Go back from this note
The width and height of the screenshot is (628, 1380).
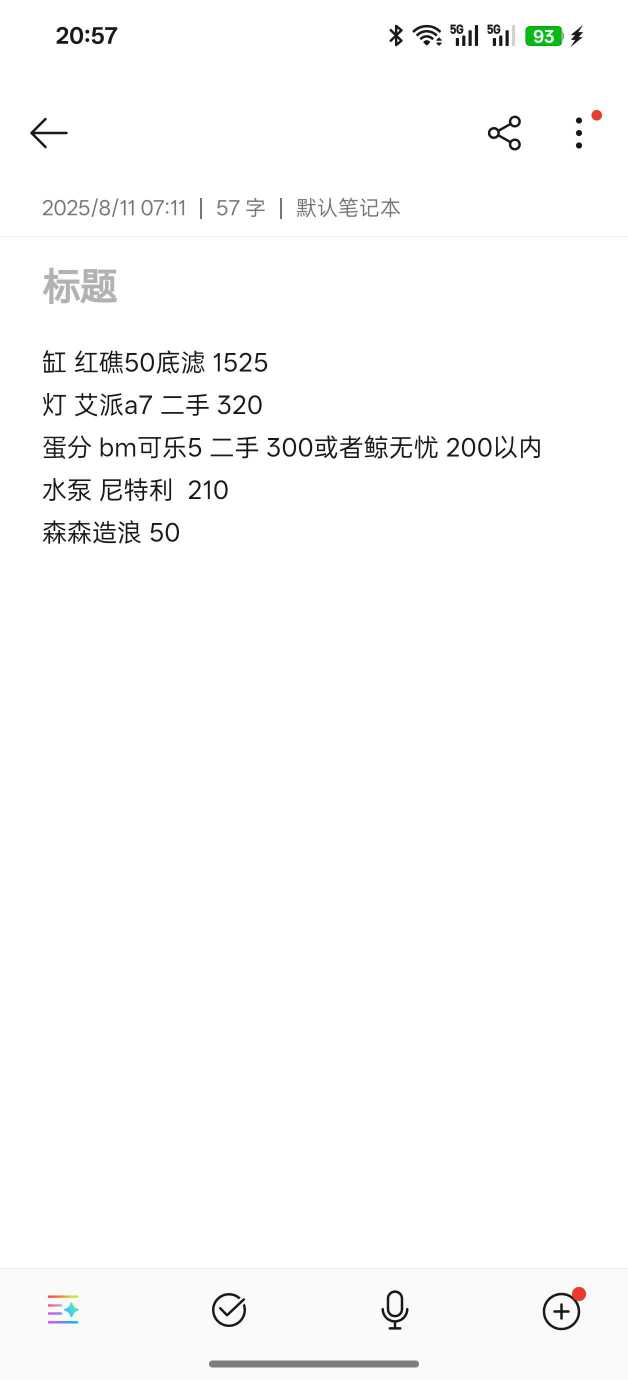pyautogui.click(x=48, y=133)
